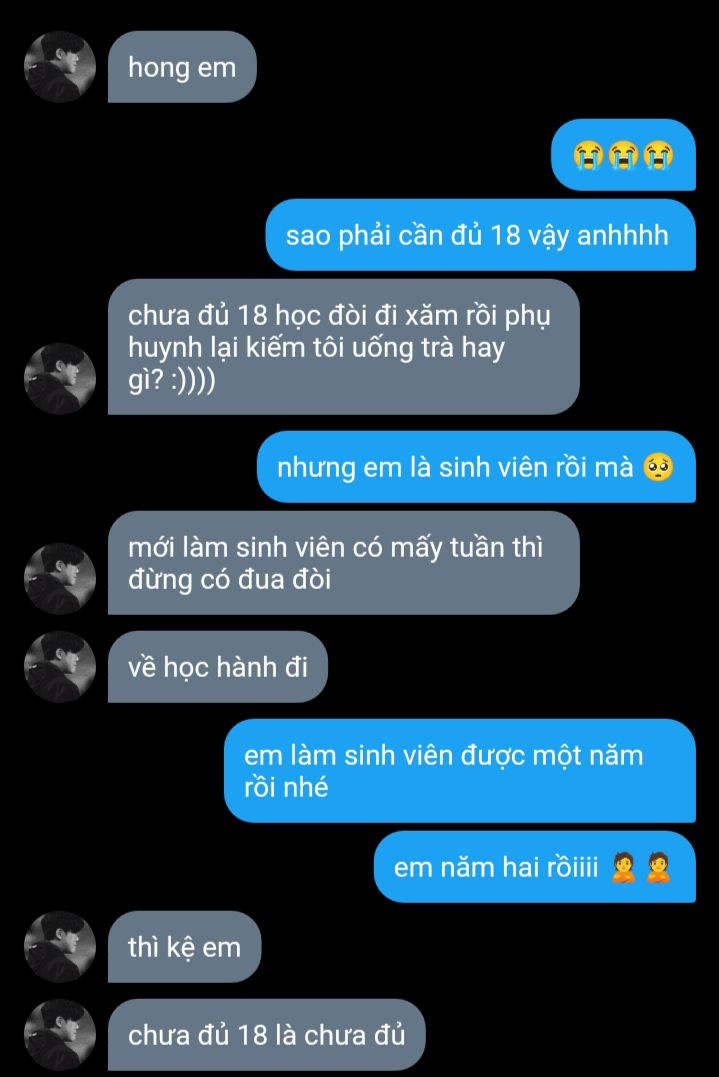This screenshot has width=719, height=1077.
Task: View profile from "chưa đủ 18 là chưa đủ" avatar
Action: click(60, 1034)
